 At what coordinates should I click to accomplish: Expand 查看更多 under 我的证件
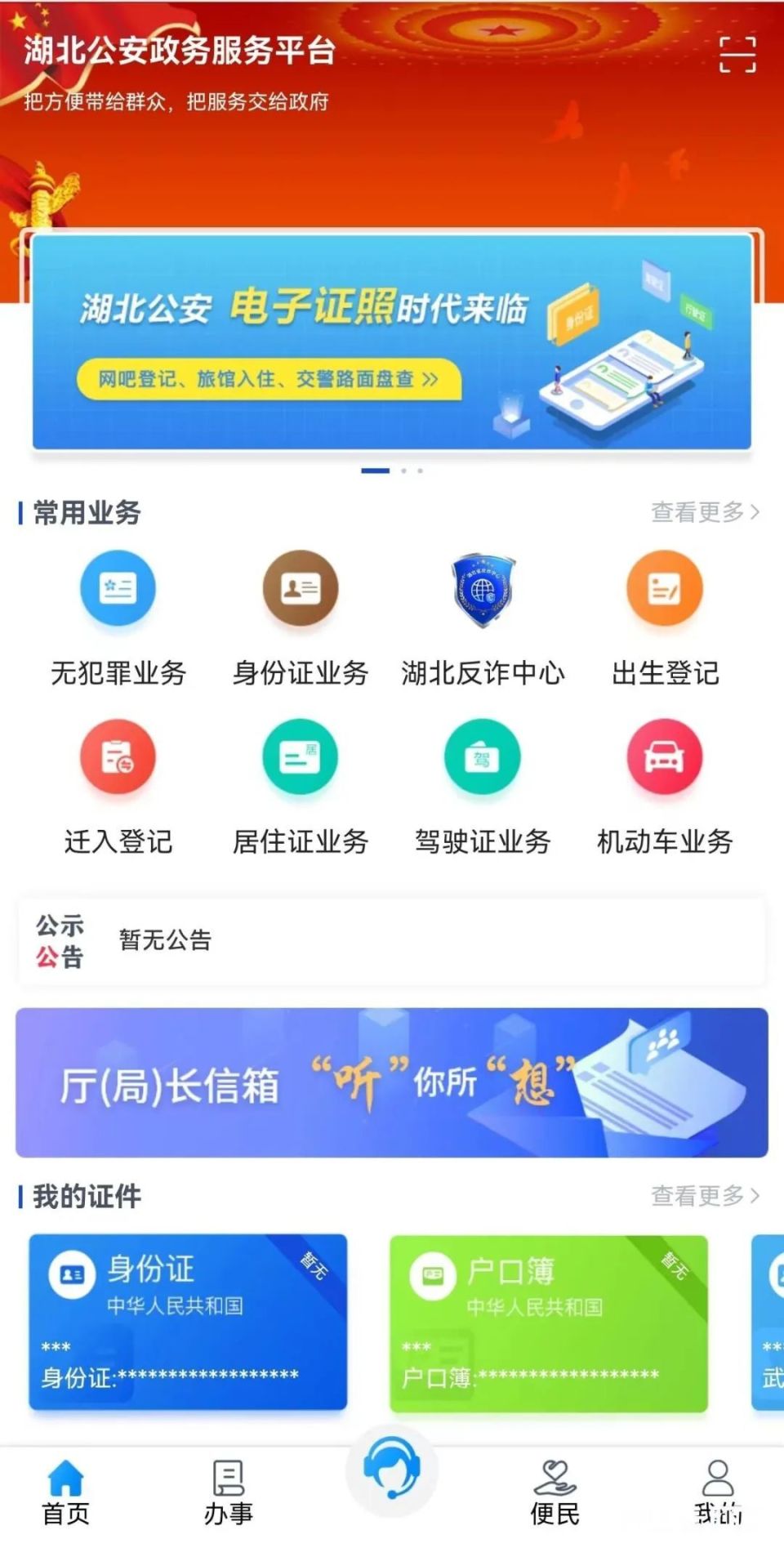pos(704,1195)
